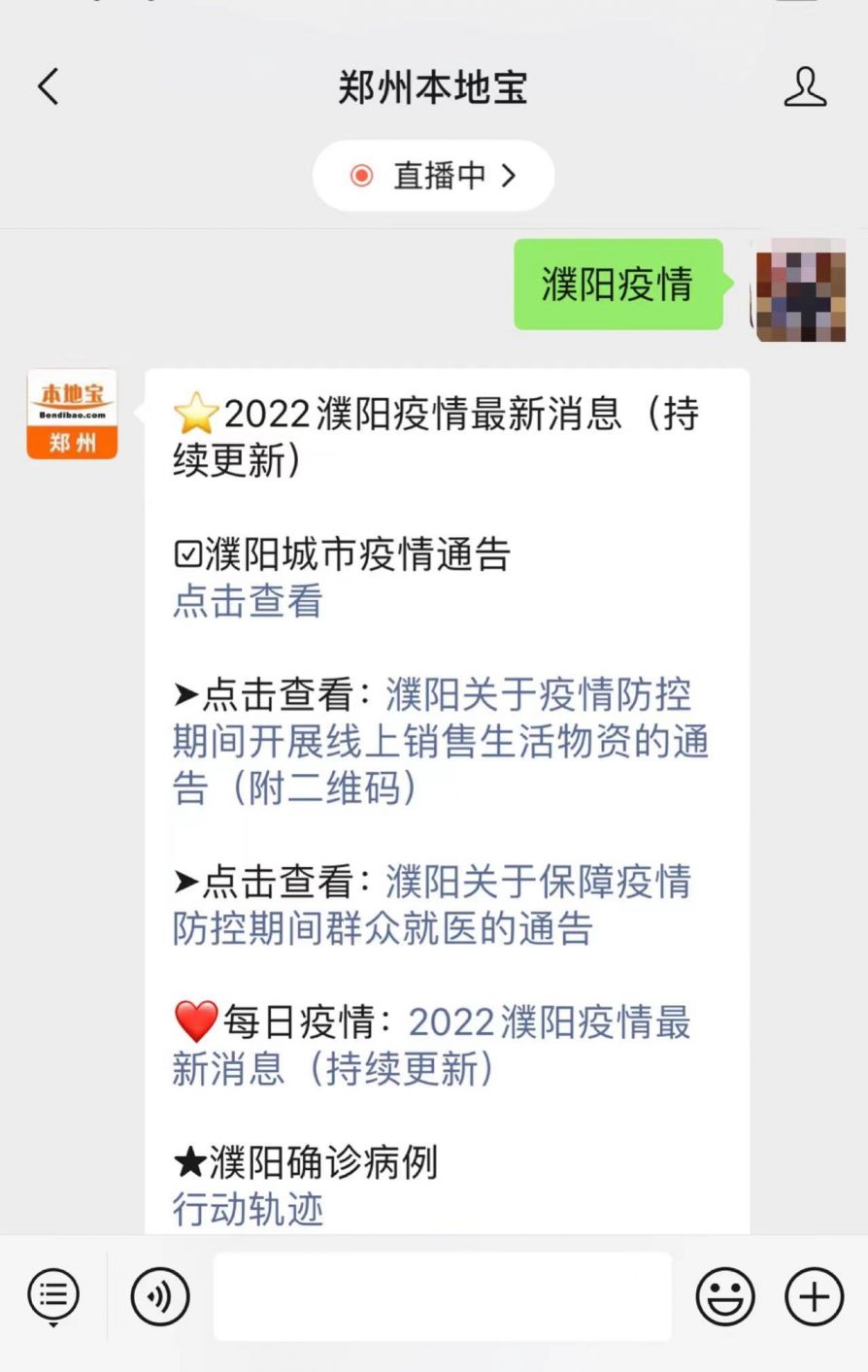Open the plus attachments menu
The image size is (868, 1372).
coord(814,1296)
